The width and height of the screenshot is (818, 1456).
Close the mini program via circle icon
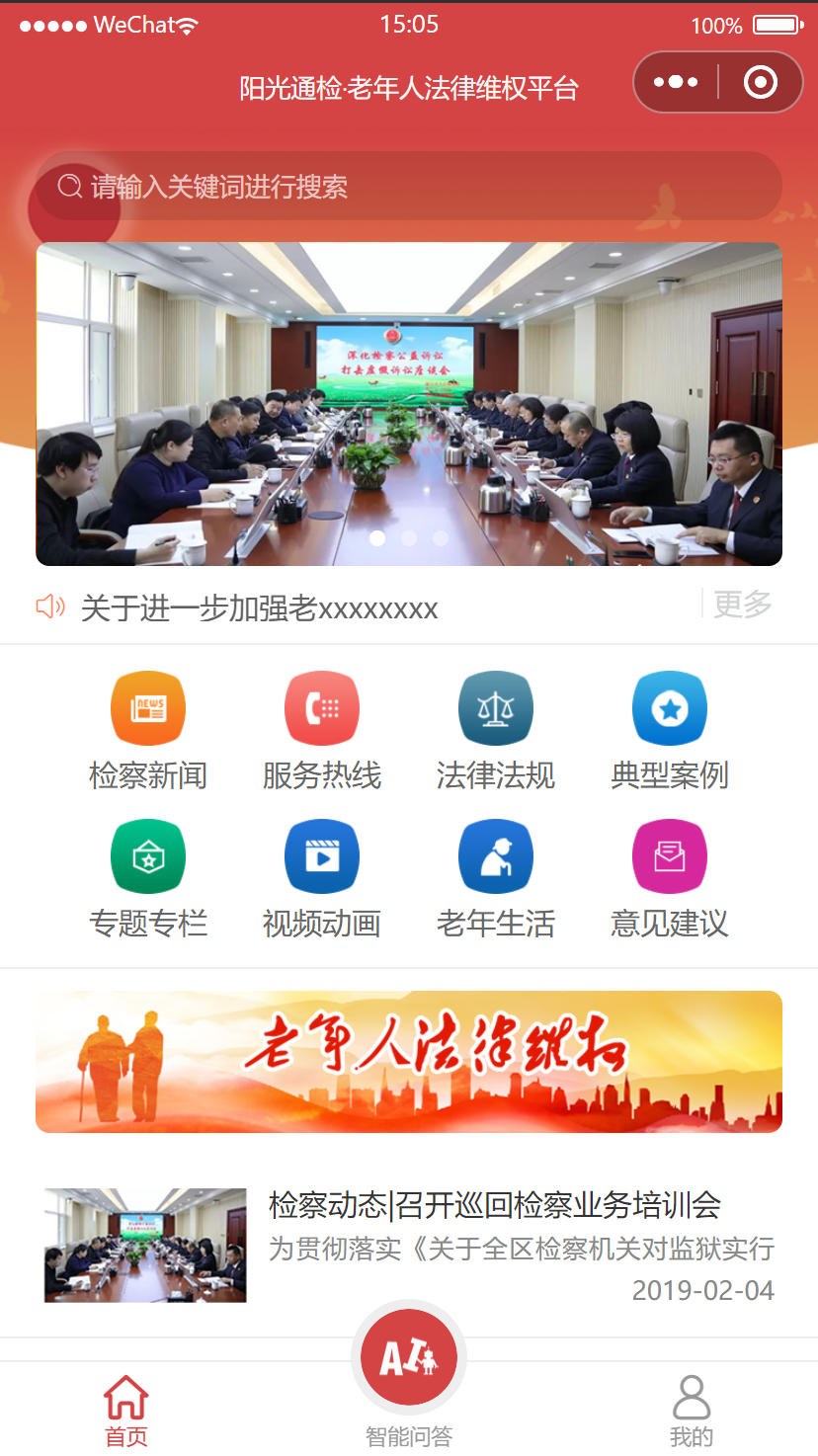[760, 82]
